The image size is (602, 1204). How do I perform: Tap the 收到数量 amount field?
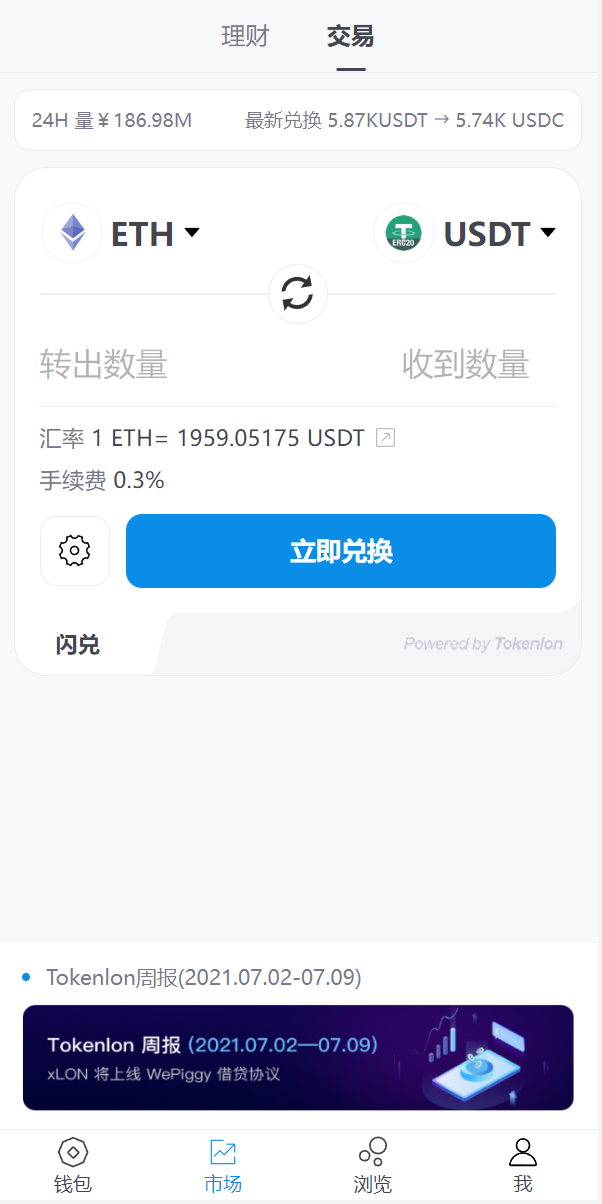tap(465, 364)
